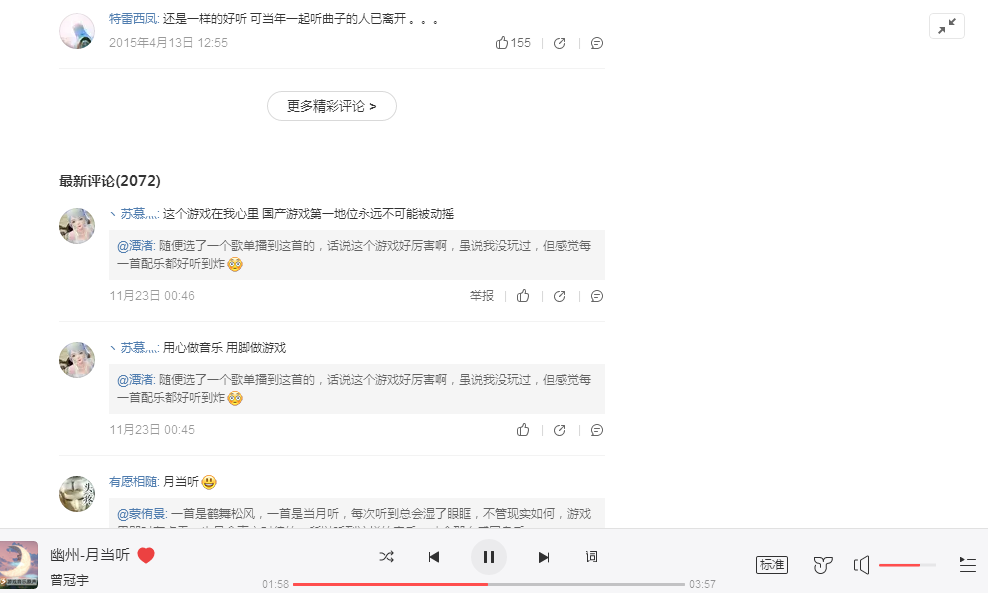The image size is (988, 593).
Task: Share the comment posted at 00:45
Action: tap(560, 430)
